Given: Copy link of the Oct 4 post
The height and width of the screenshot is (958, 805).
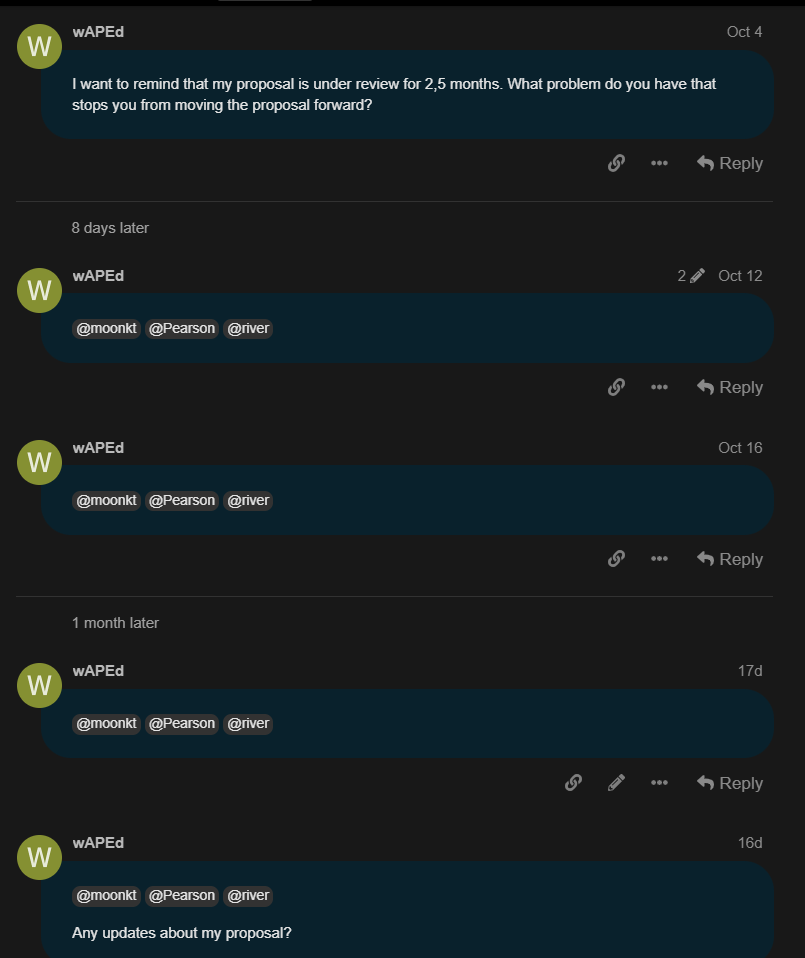Looking at the screenshot, I should [x=616, y=163].
